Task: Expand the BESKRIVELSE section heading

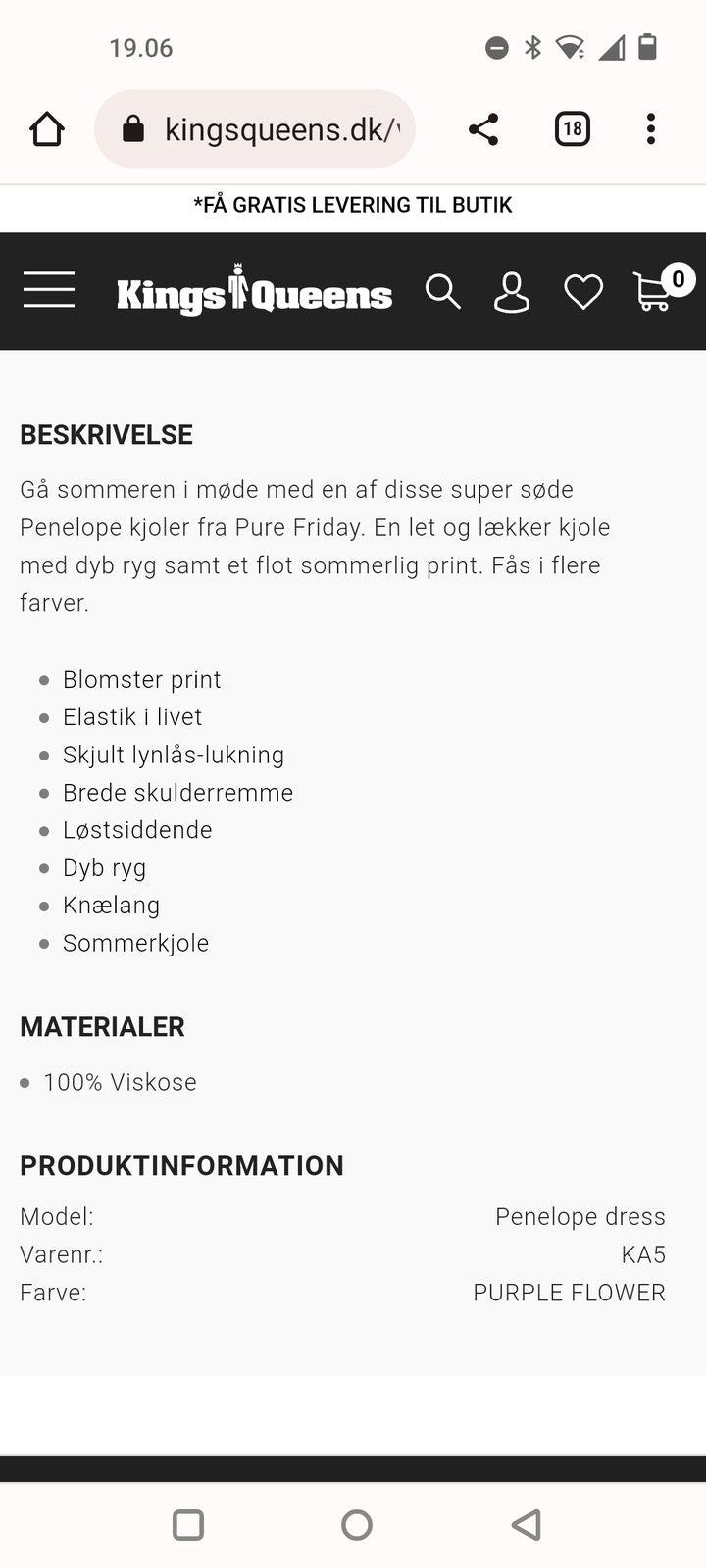Action: 106,434
